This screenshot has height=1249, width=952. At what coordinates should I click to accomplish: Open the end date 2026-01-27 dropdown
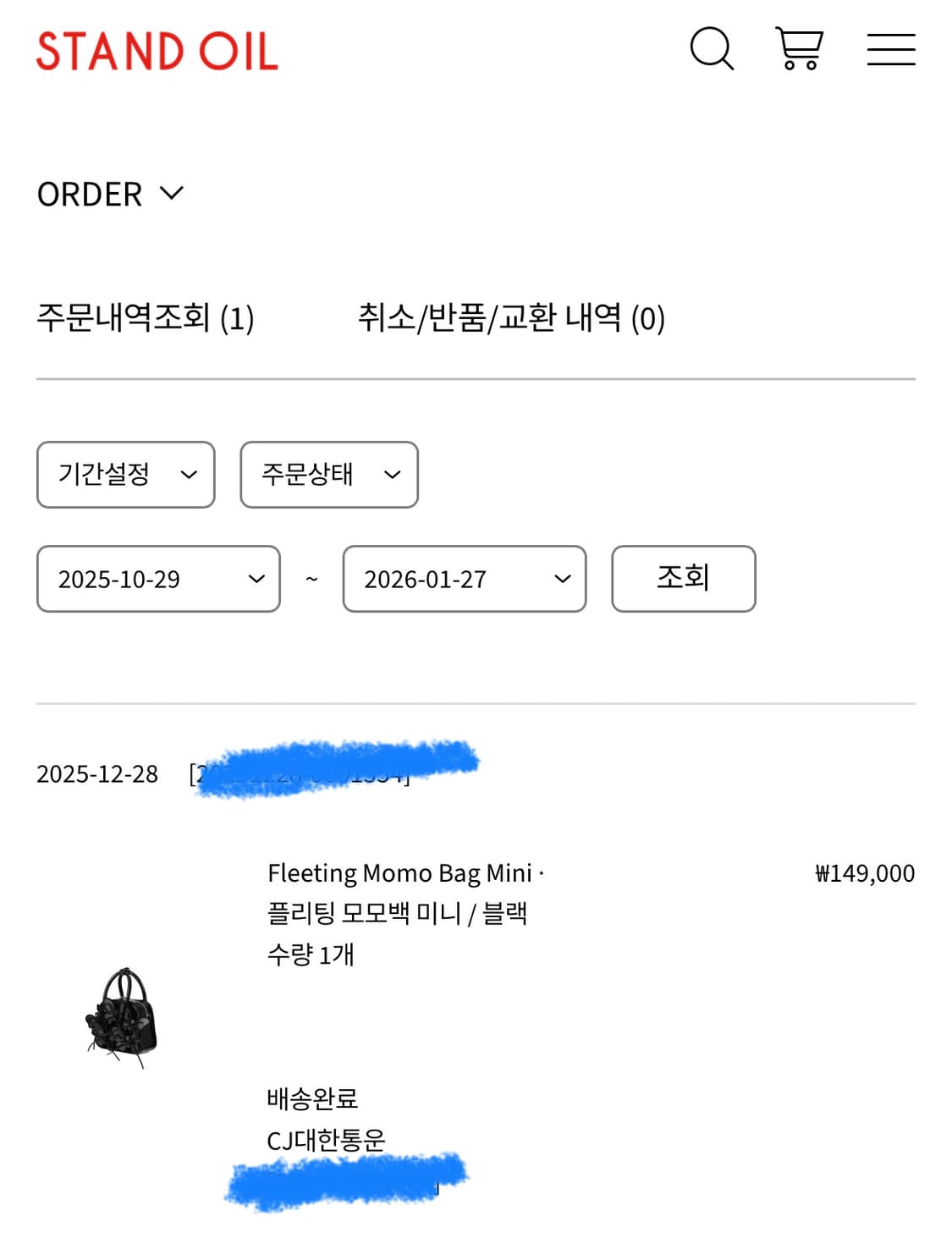click(x=463, y=579)
